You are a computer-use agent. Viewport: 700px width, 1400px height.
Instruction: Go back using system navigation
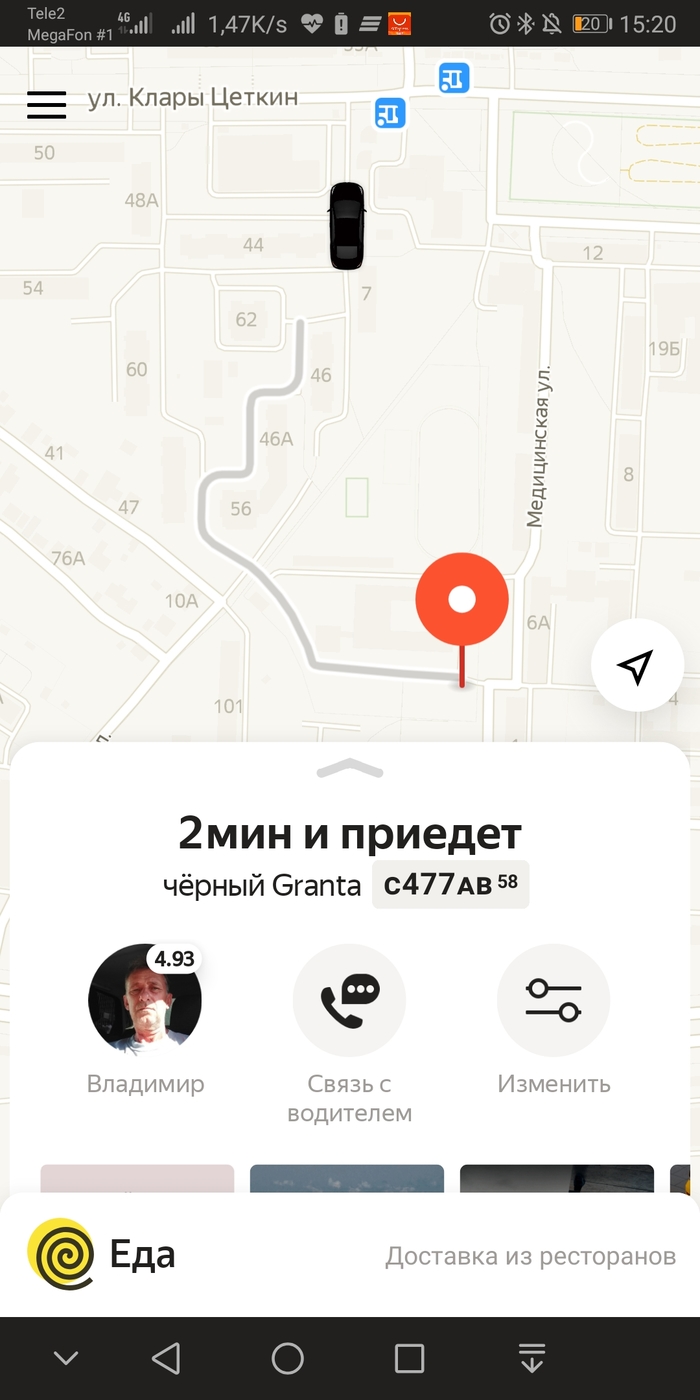pos(166,1358)
